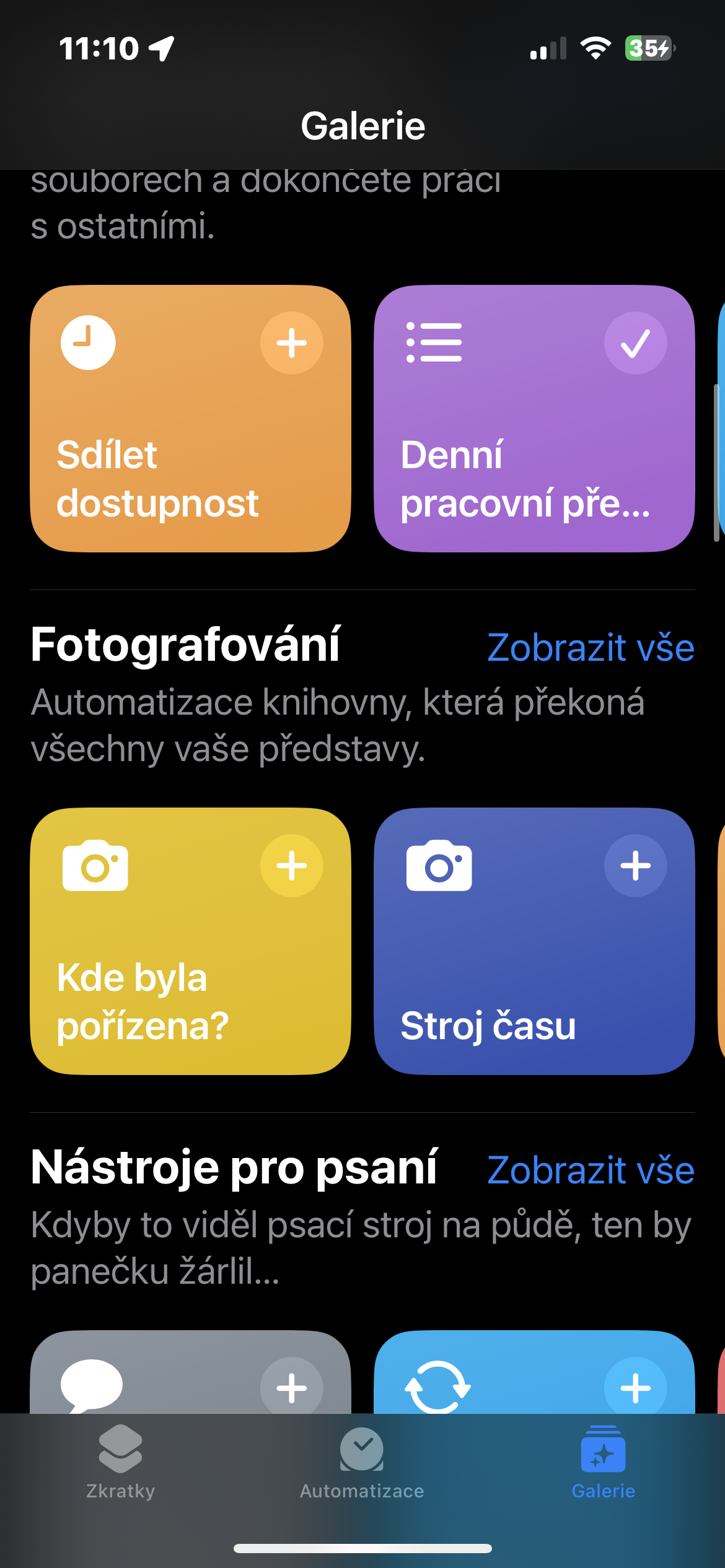Viewport: 725px width, 1568px height.
Task: Add the Stroj času shortcut
Action: [x=635, y=866]
